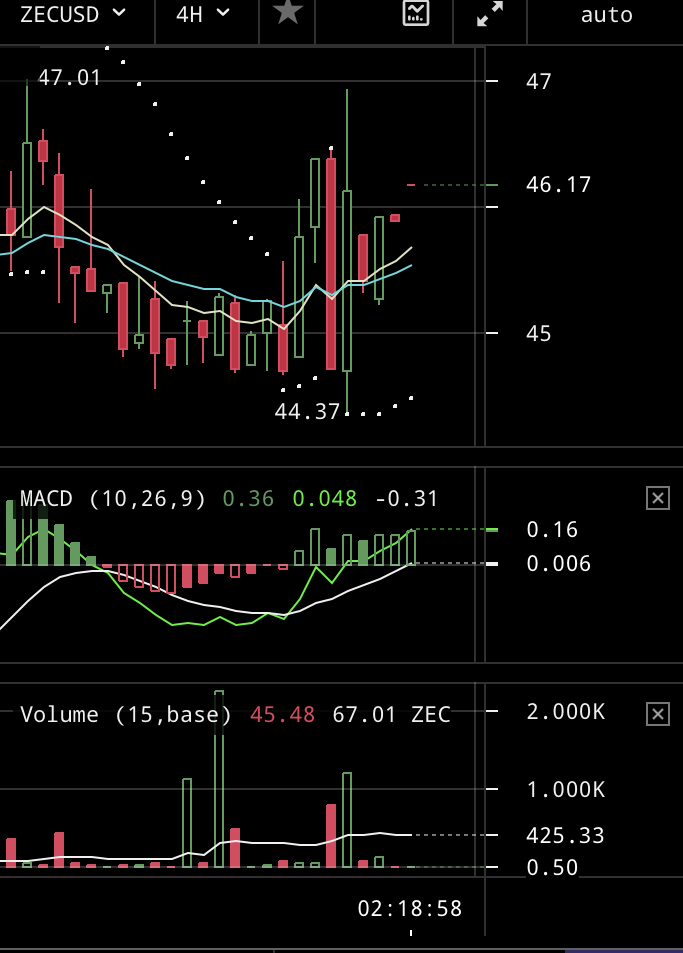This screenshot has width=683, height=953.
Task: Close the Volume indicator panel
Action: (657, 713)
